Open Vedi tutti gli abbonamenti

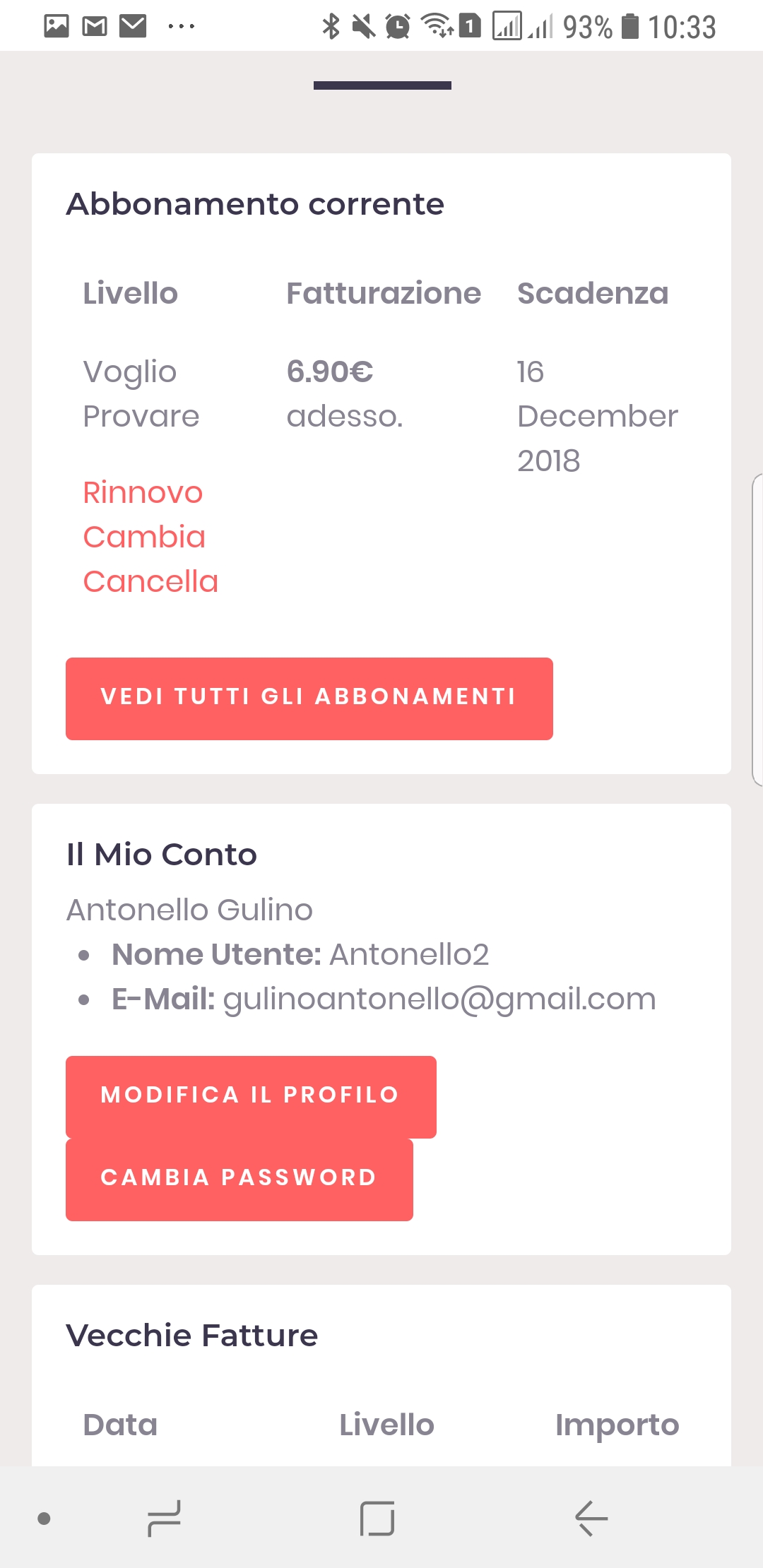(x=309, y=699)
